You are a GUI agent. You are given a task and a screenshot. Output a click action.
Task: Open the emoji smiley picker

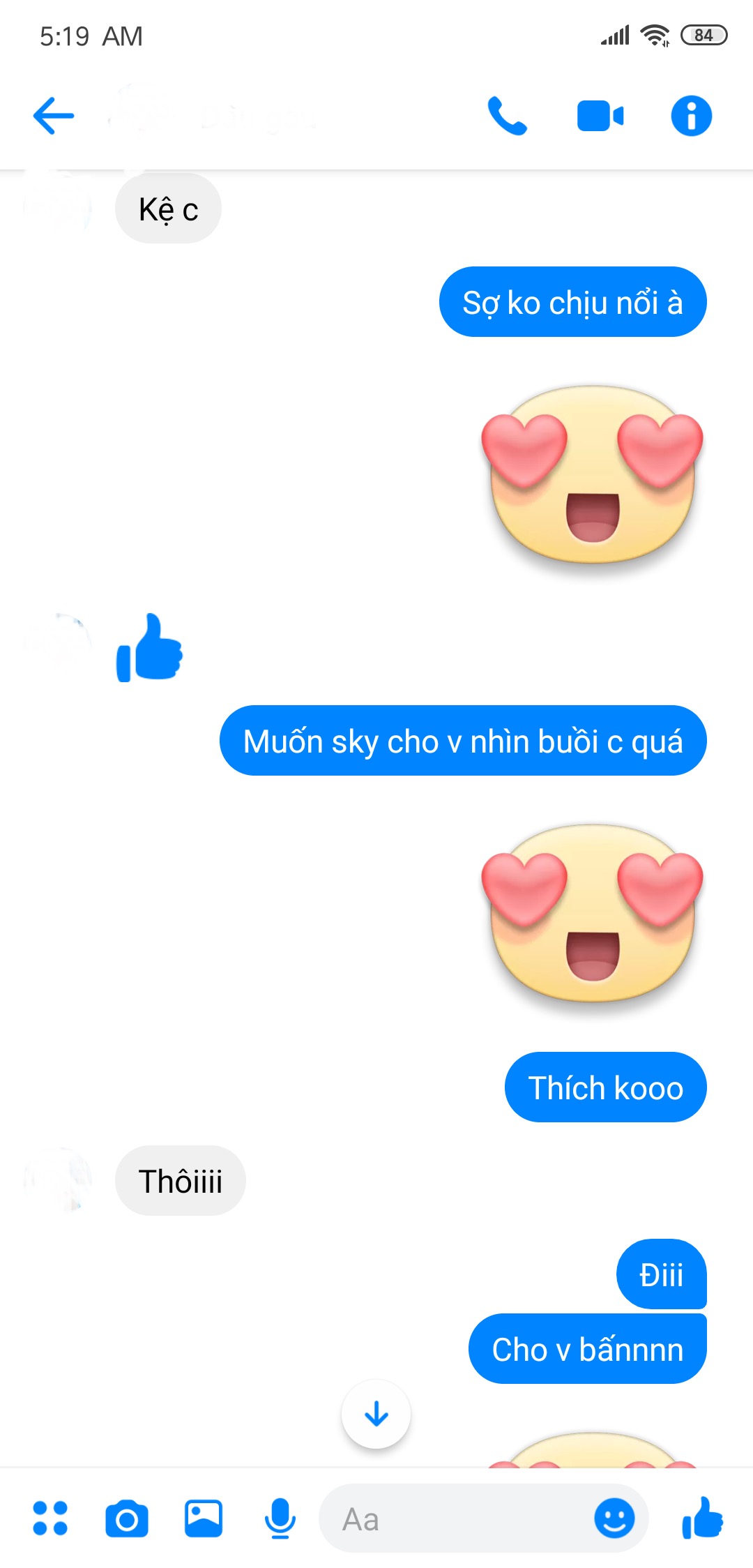pyautogui.click(x=614, y=1518)
